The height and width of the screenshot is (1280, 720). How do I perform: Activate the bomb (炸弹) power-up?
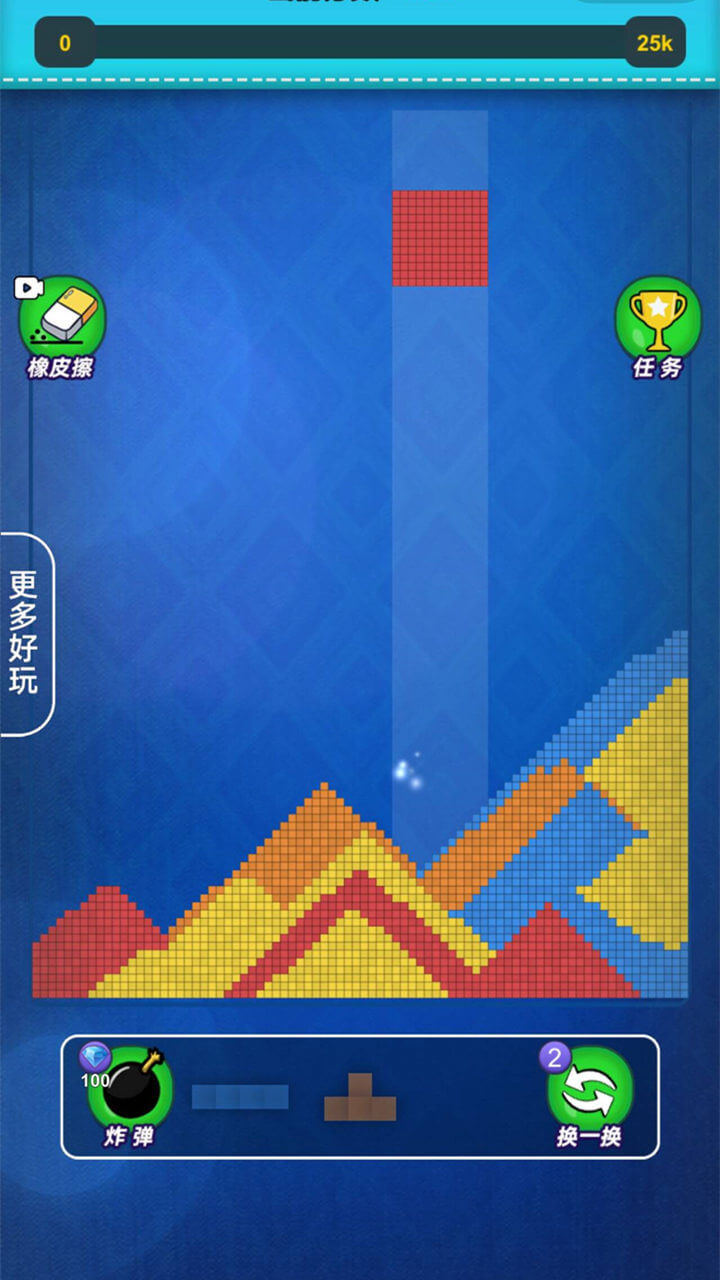click(130, 1090)
